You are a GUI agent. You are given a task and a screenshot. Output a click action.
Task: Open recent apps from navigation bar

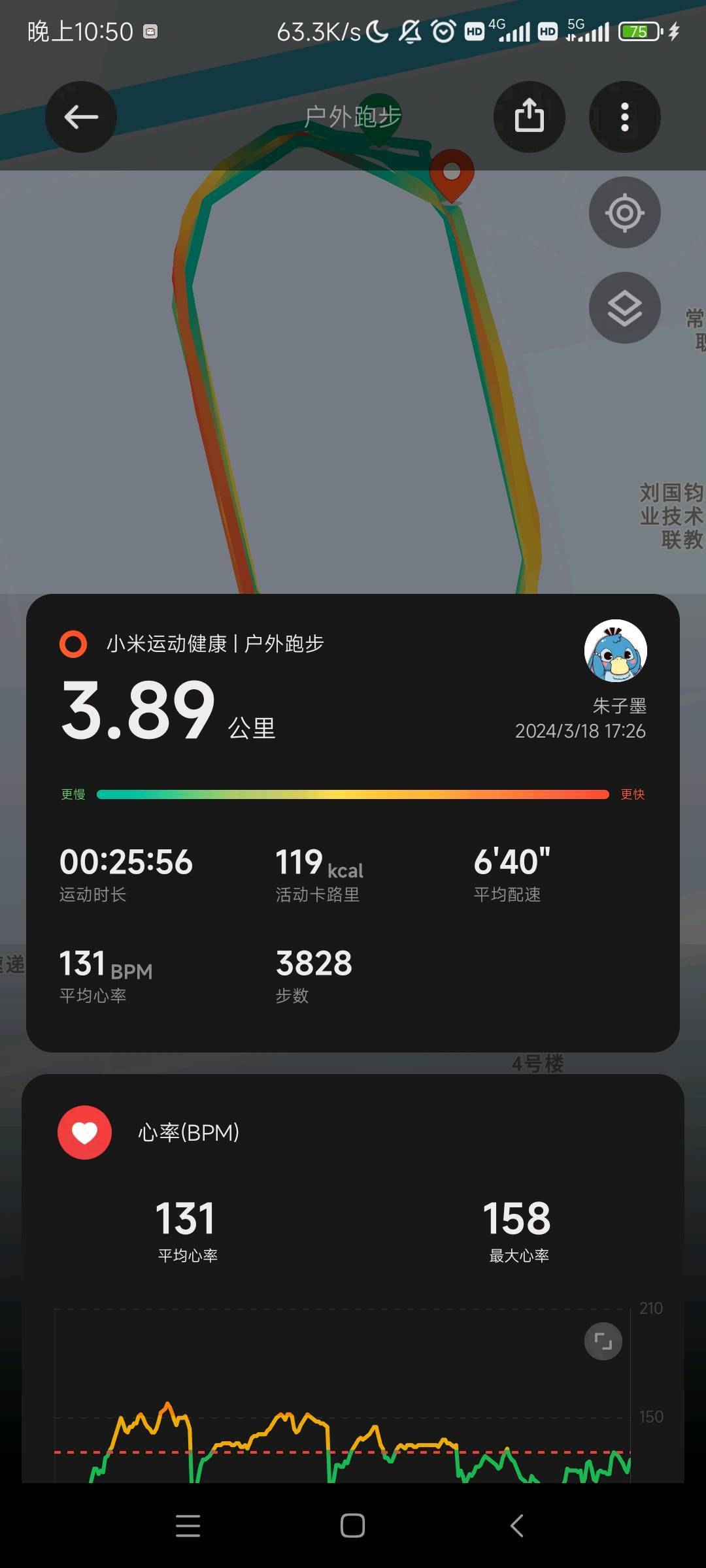pyautogui.click(x=188, y=1526)
